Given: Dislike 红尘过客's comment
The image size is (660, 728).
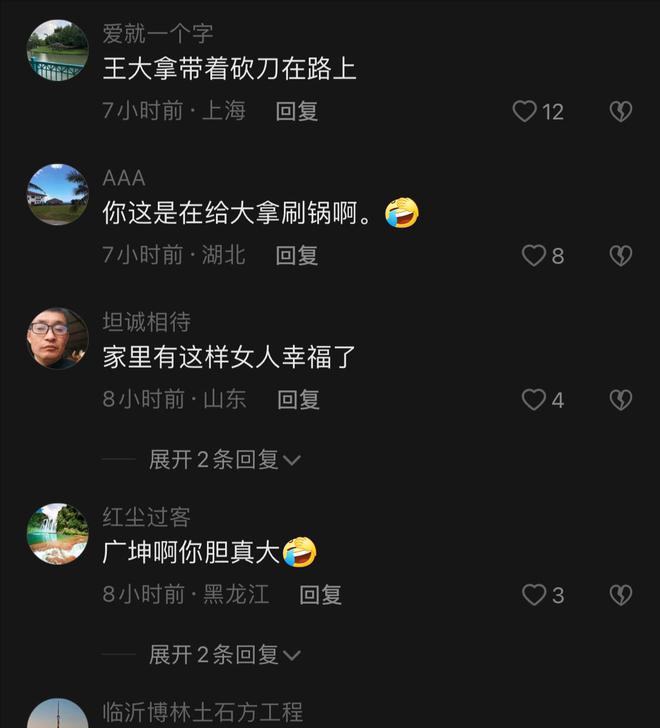Looking at the screenshot, I should click(621, 595).
